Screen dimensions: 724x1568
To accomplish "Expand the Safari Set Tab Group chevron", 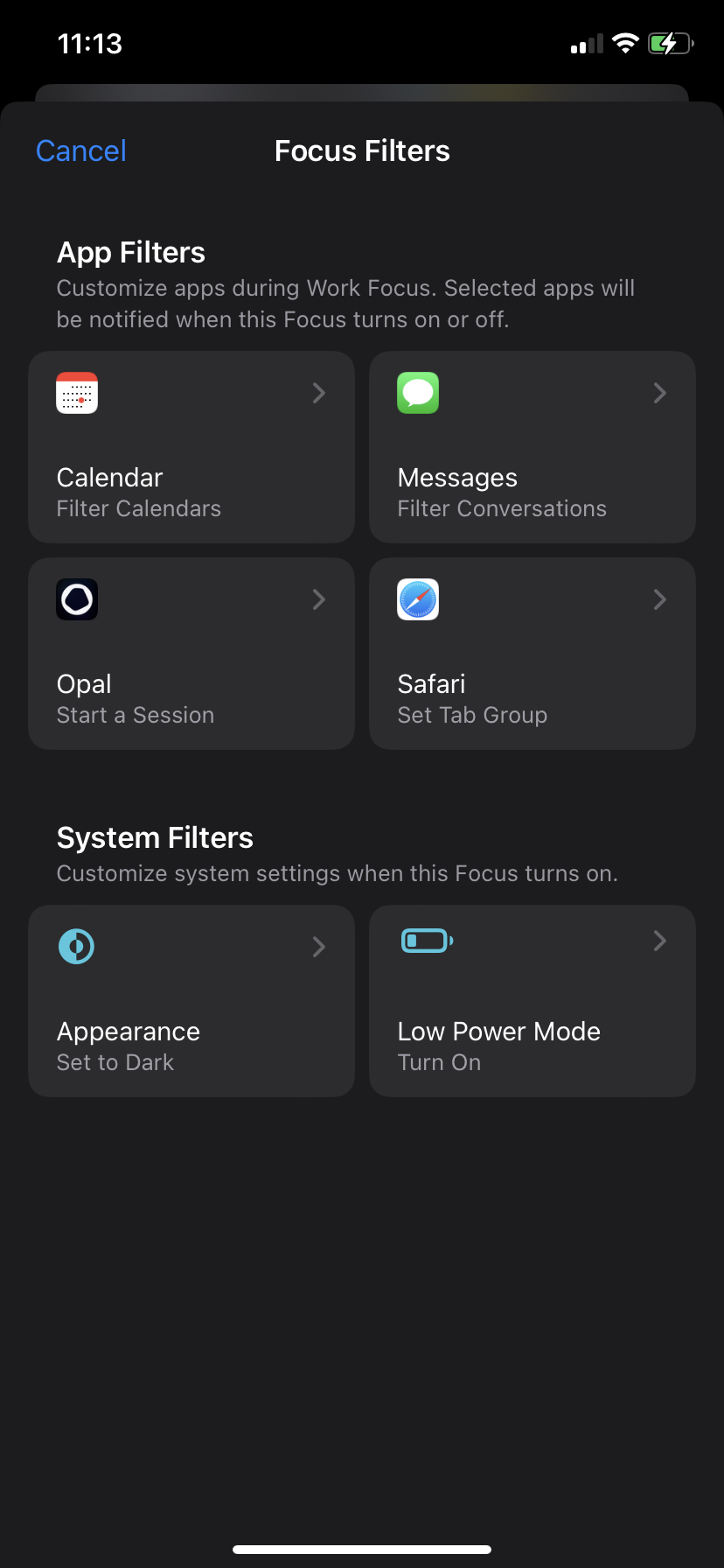I will point(659,599).
